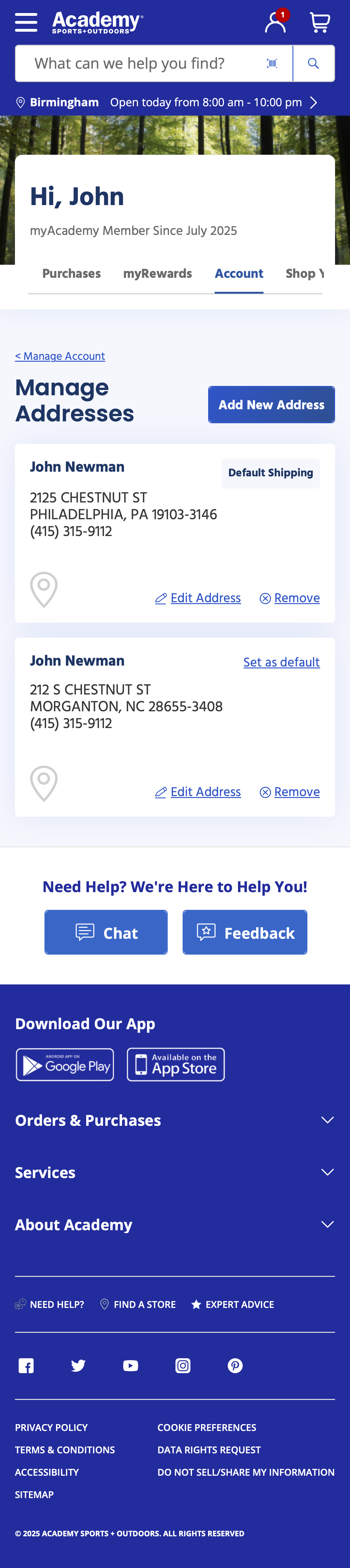350x1568 pixels.
Task: Open the hamburger menu
Action: click(26, 22)
